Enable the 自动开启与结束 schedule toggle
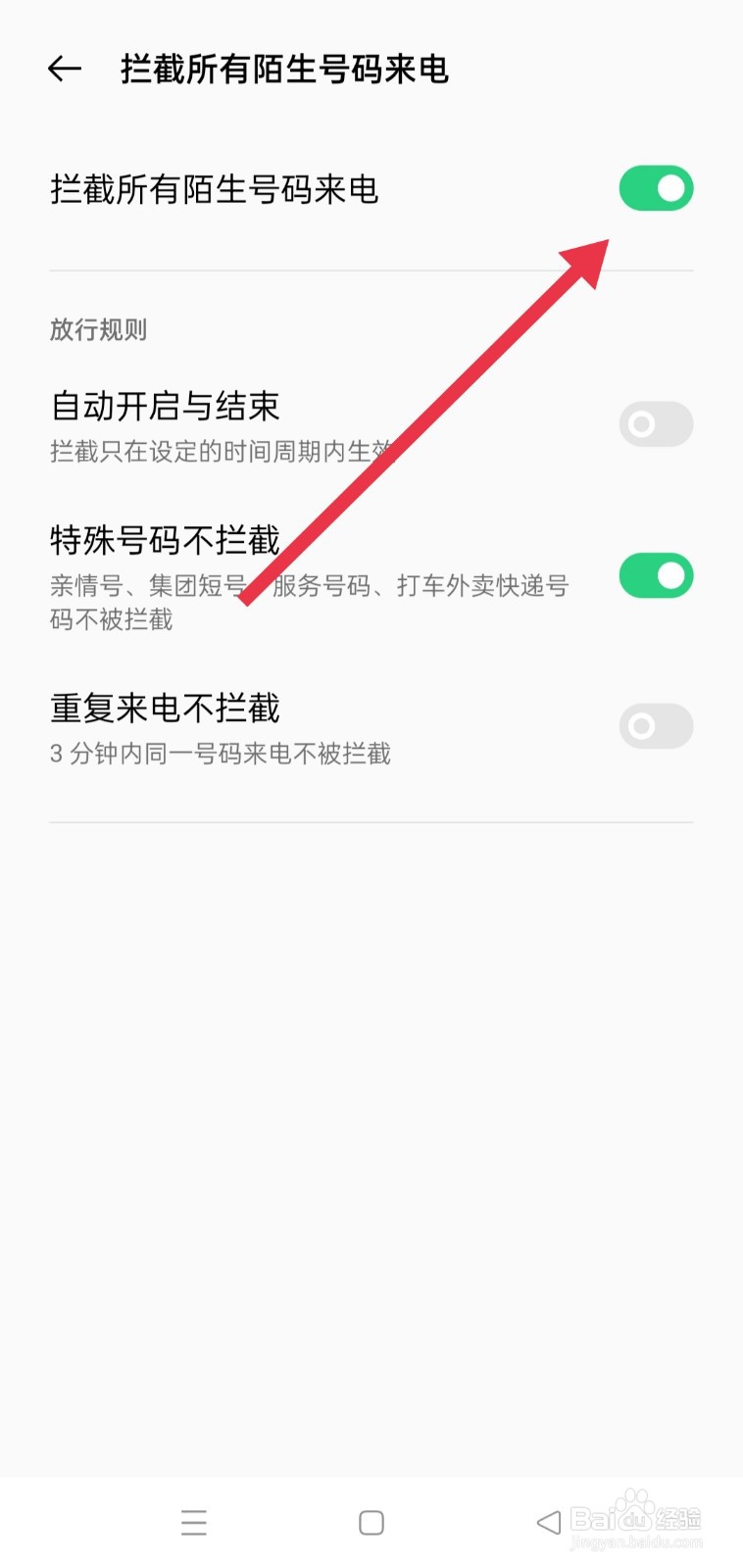The image size is (743, 1568). pos(655,423)
